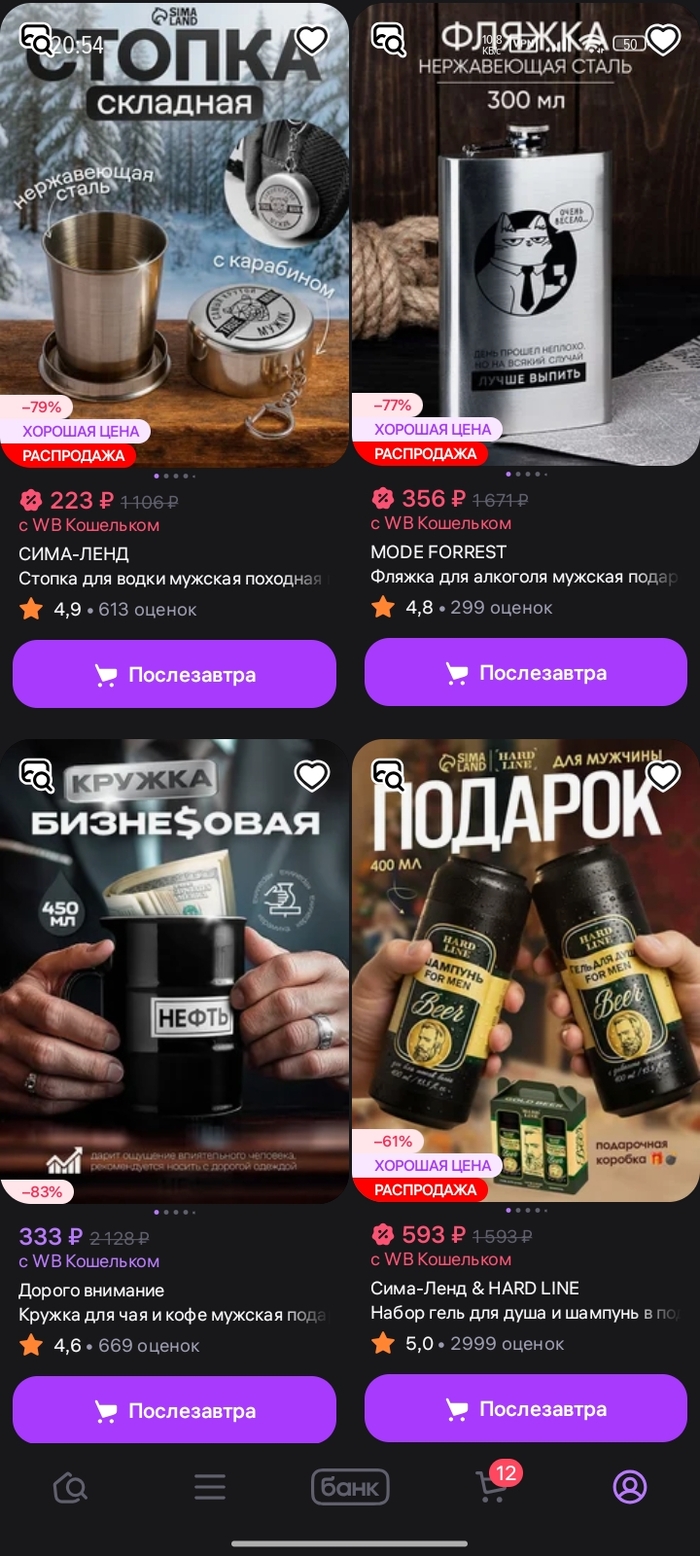View the Сима-Ленд & HARD LINE gift set
700x1556 pixels.
pos(525,980)
